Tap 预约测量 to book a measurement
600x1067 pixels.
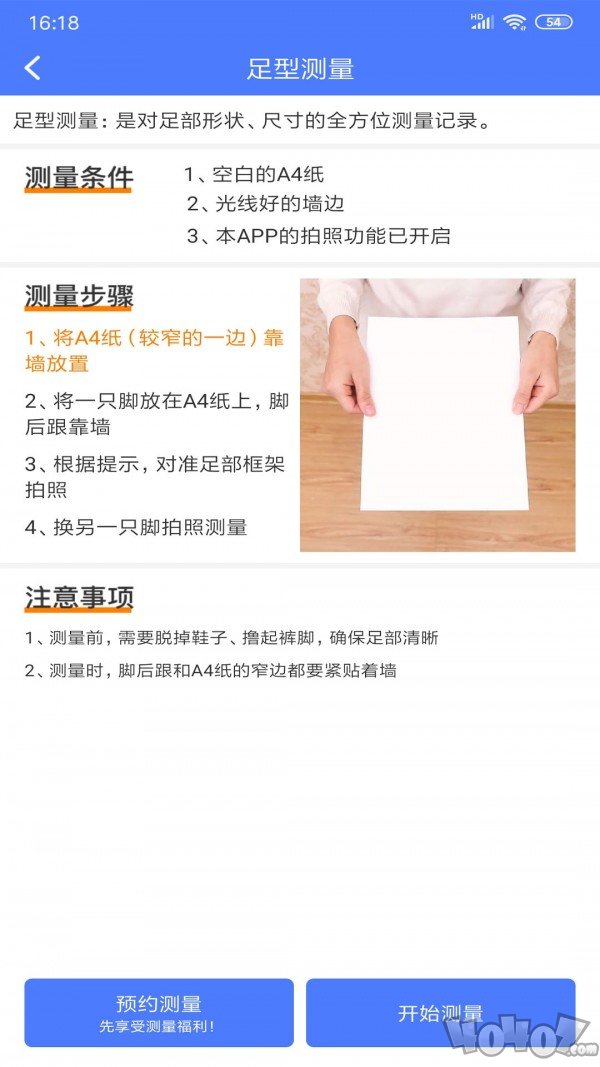click(159, 1012)
